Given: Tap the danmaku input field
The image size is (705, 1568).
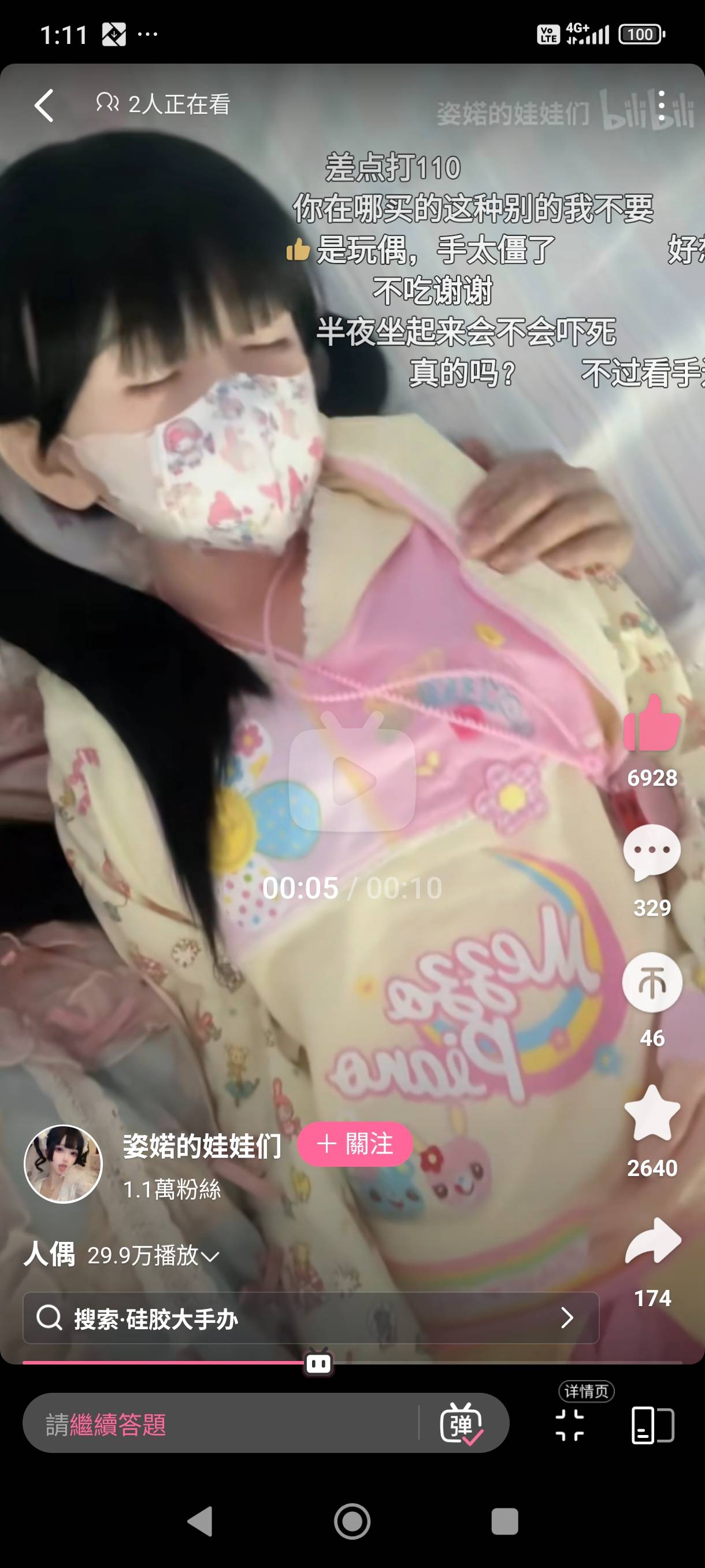Looking at the screenshot, I should (219, 1425).
